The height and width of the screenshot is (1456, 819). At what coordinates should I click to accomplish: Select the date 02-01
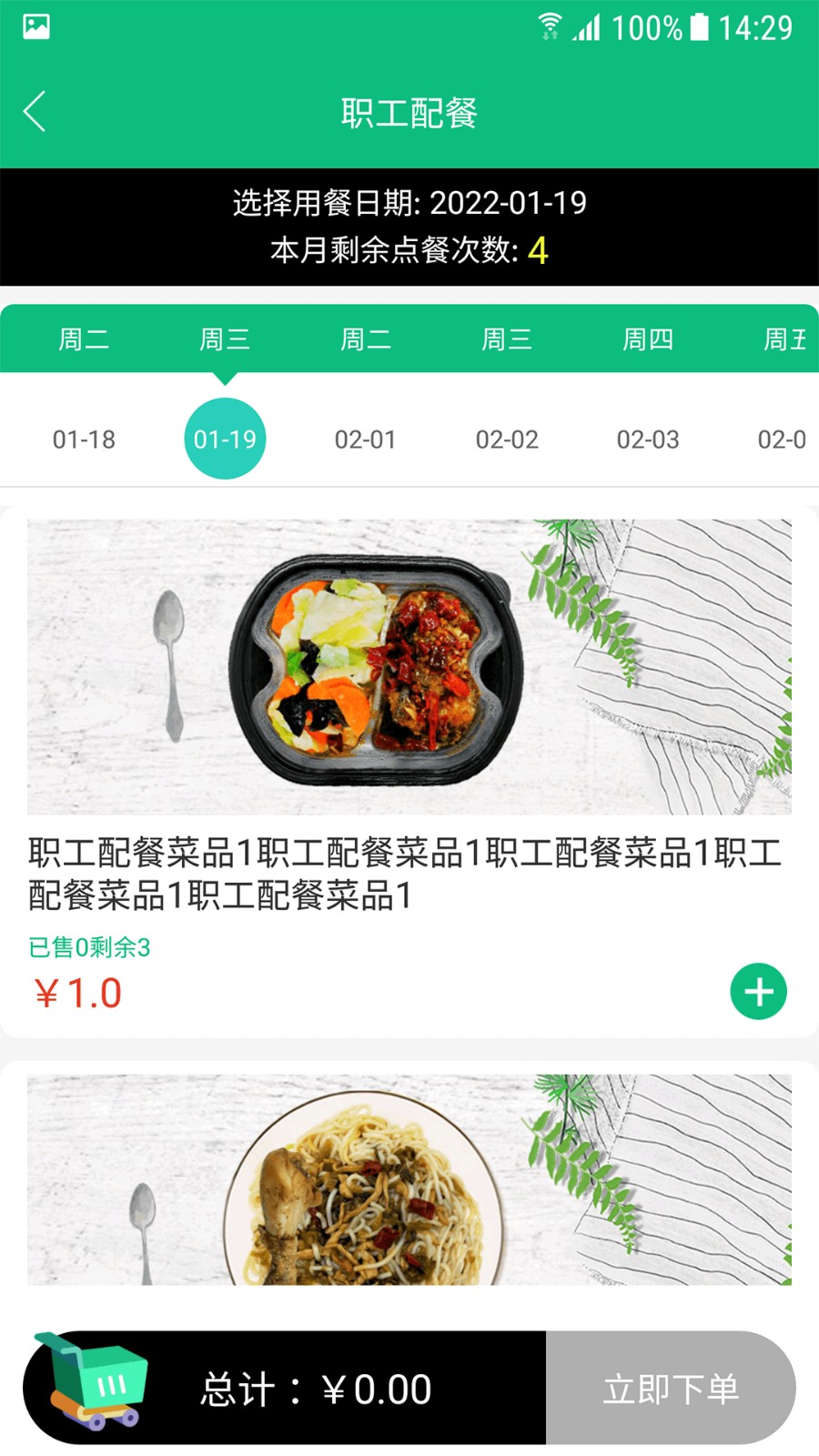(366, 440)
